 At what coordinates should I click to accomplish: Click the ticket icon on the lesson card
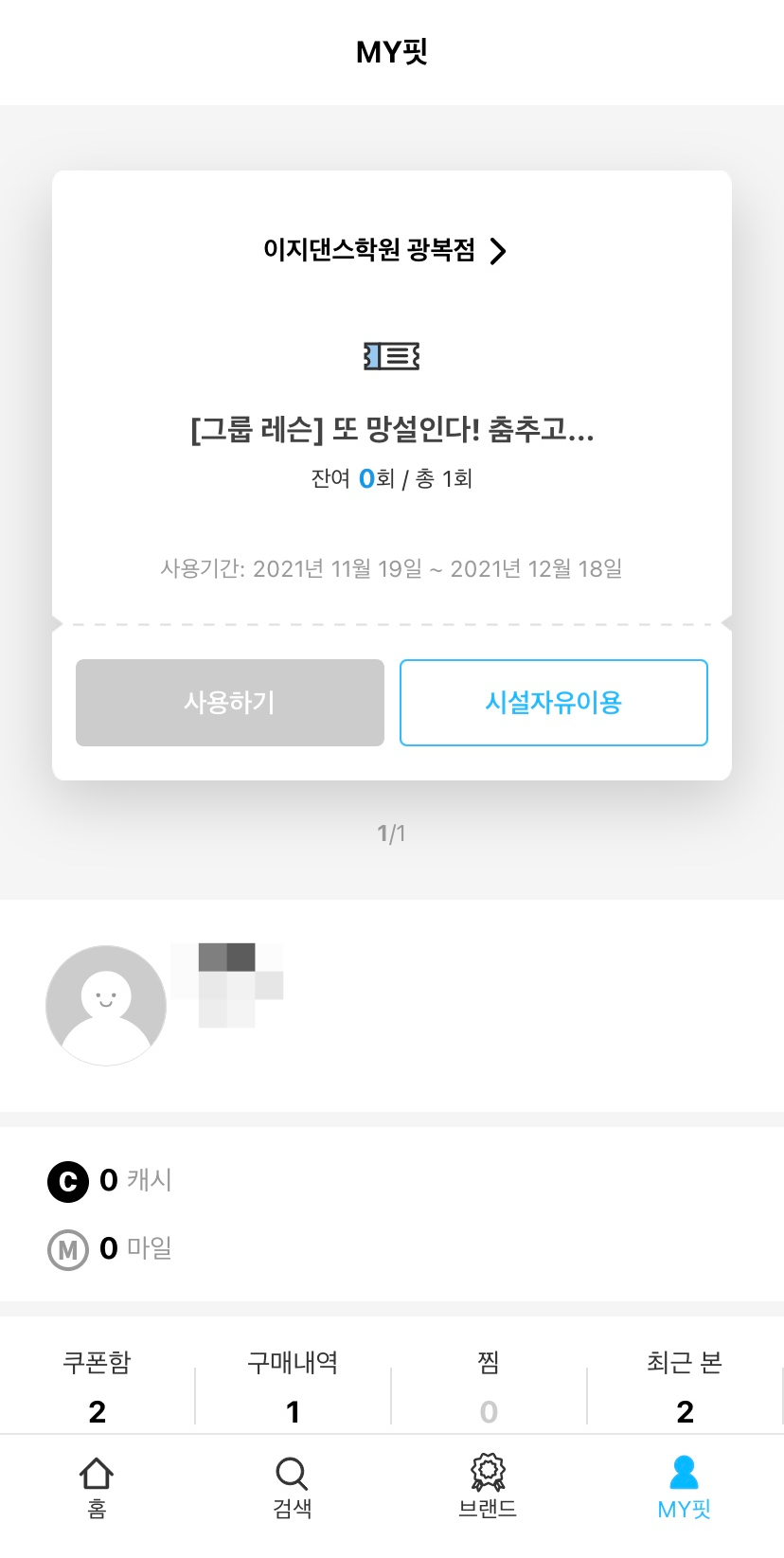click(x=391, y=356)
